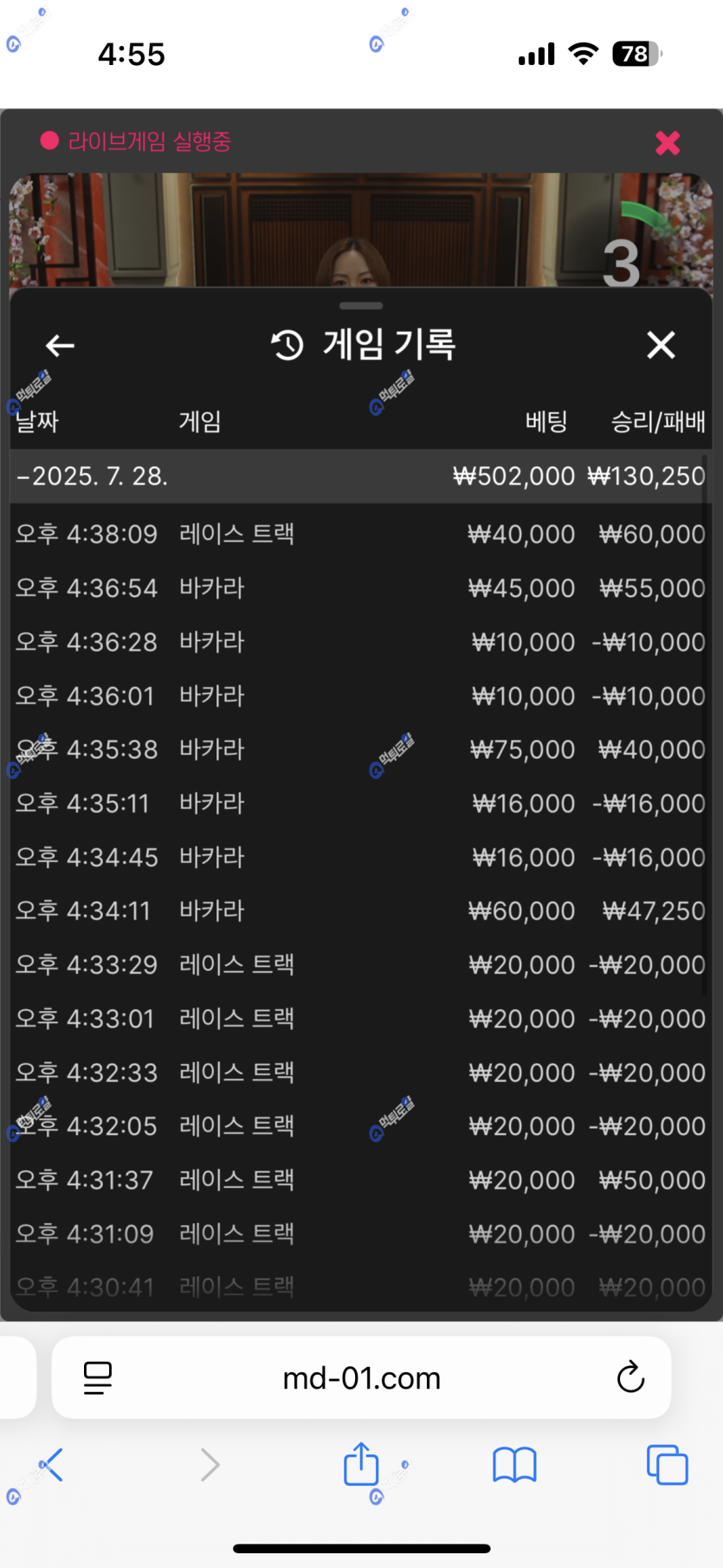Collapse the 2025. 7. 28. date group

91,476
